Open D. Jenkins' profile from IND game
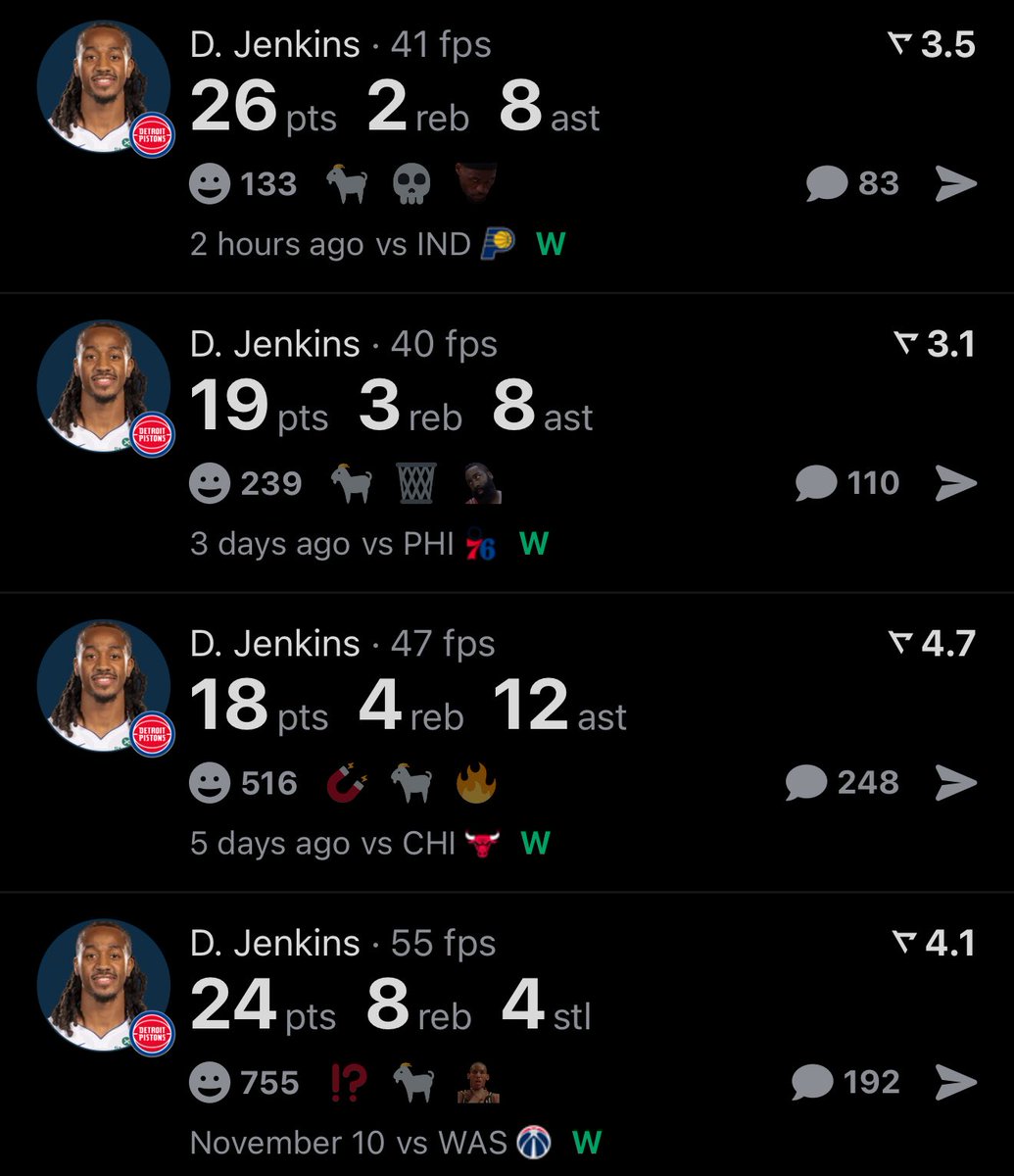The image size is (1014, 1176). 104,88
